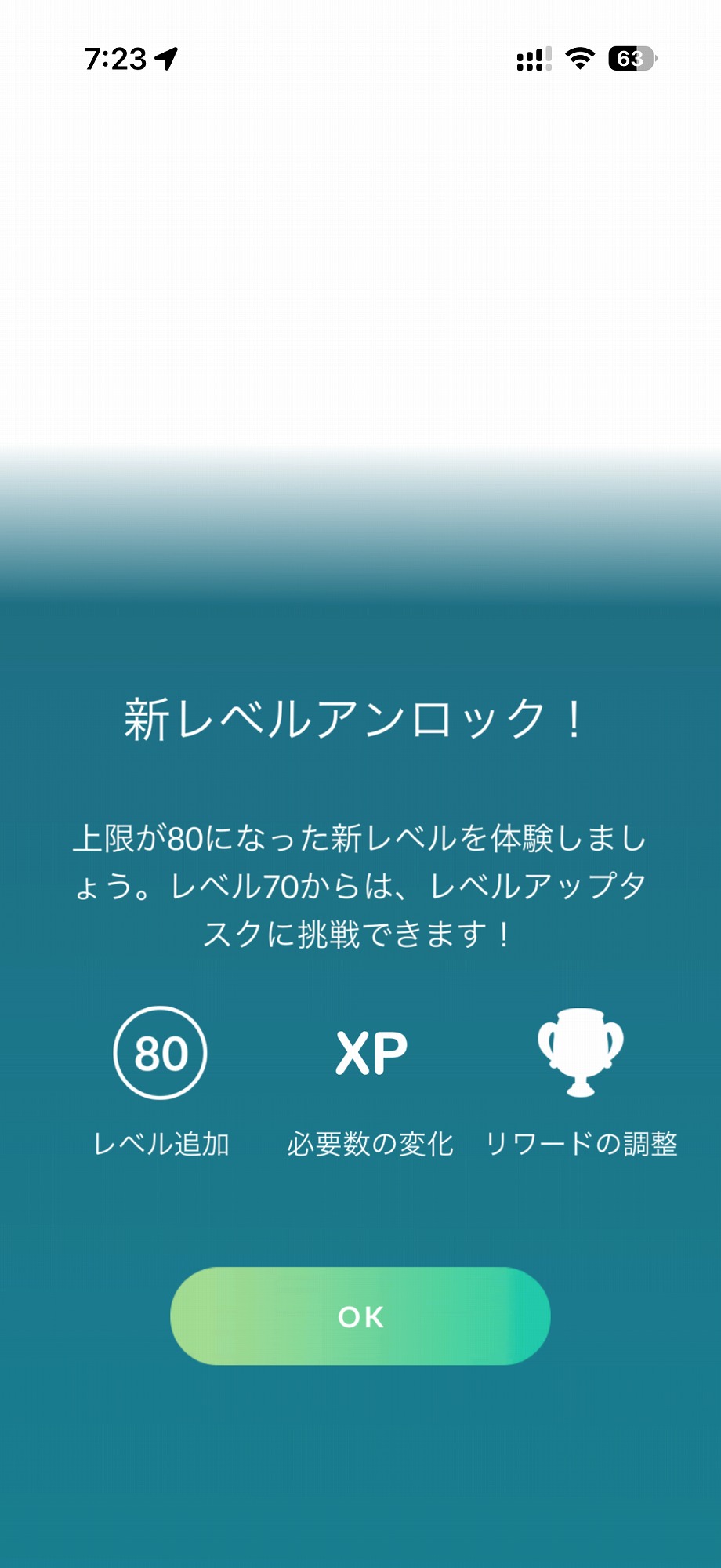
Task: Tap the description text mentioning level 70
Action: click(360, 882)
